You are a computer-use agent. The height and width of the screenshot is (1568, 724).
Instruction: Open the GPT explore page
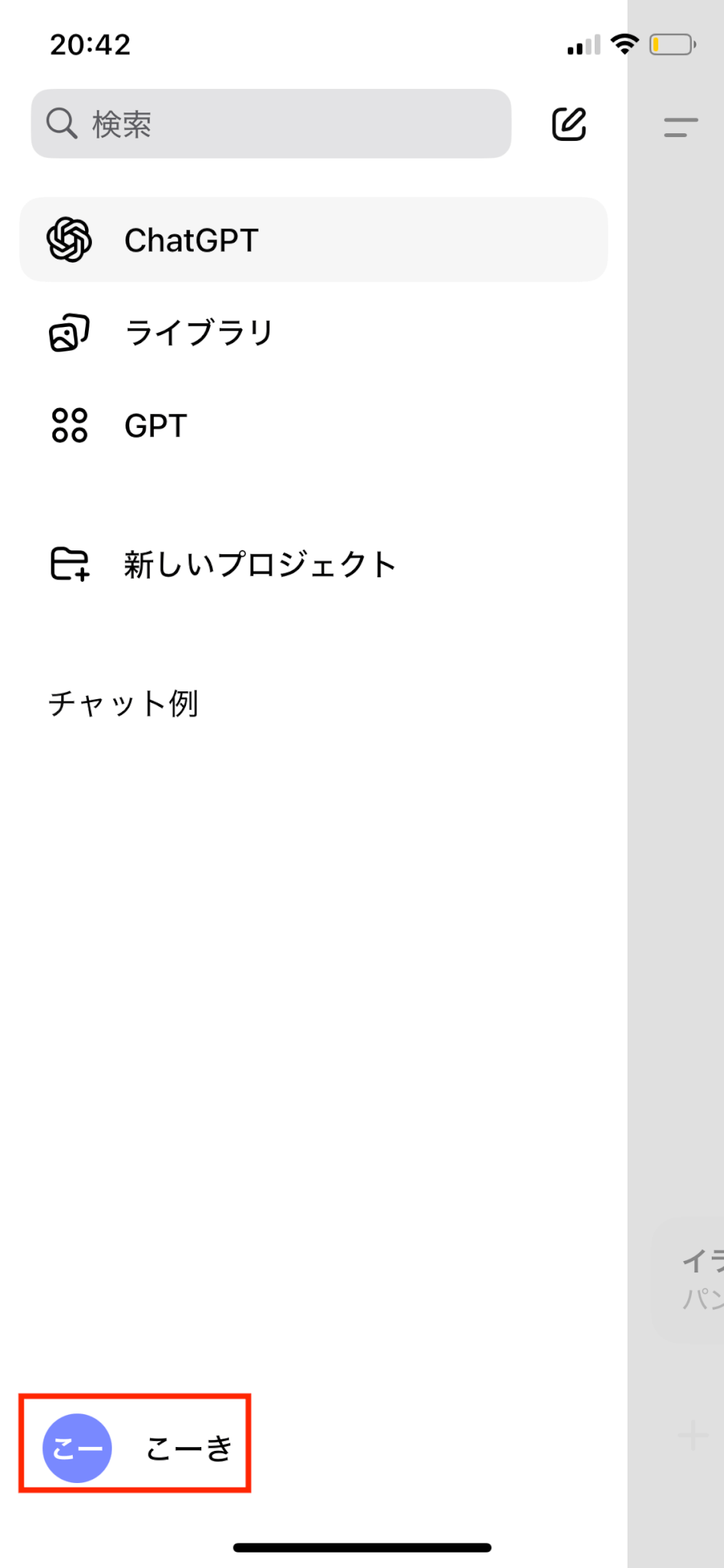155,426
